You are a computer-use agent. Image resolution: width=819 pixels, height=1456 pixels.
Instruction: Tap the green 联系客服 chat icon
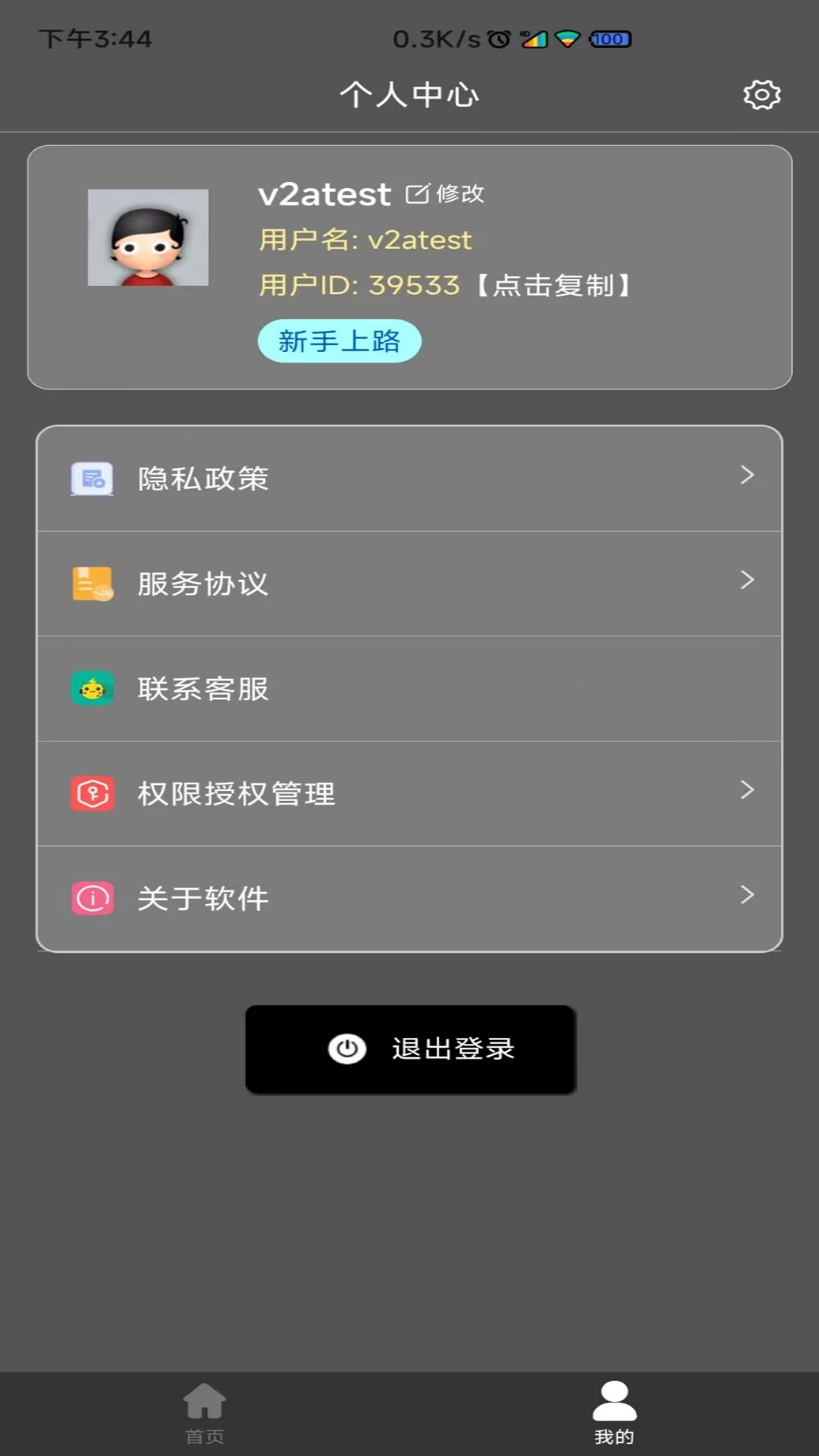91,689
